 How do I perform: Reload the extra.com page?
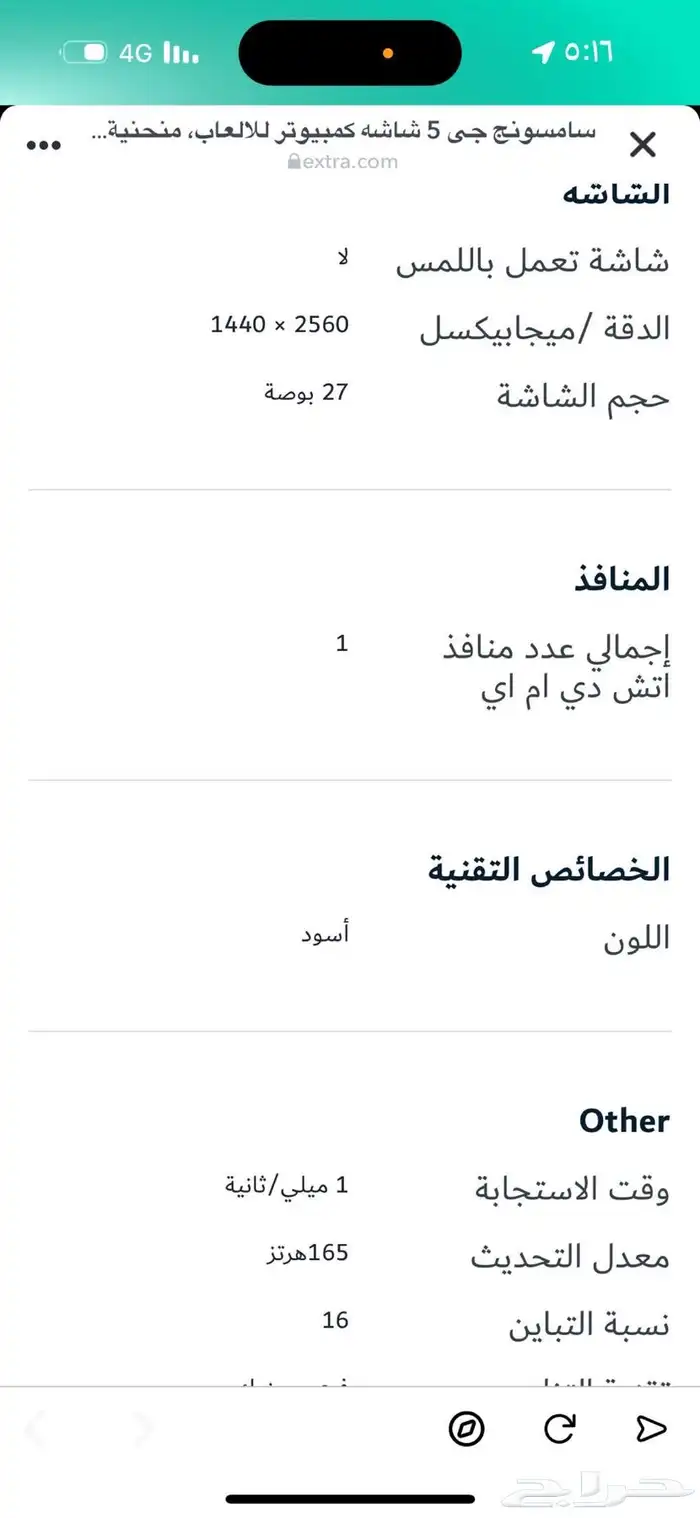point(560,1429)
